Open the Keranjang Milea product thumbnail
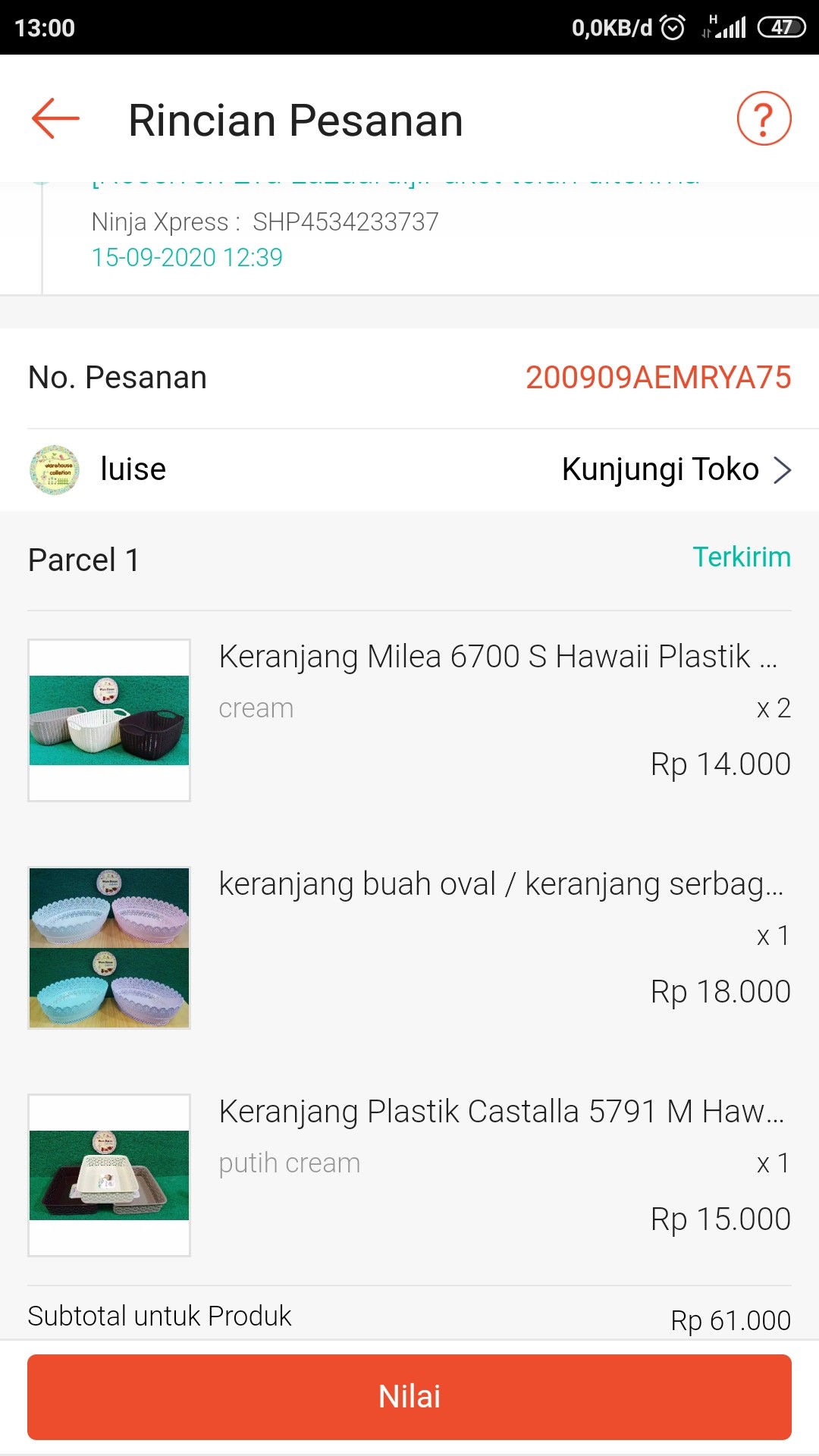The width and height of the screenshot is (819, 1456). [x=108, y=720]
